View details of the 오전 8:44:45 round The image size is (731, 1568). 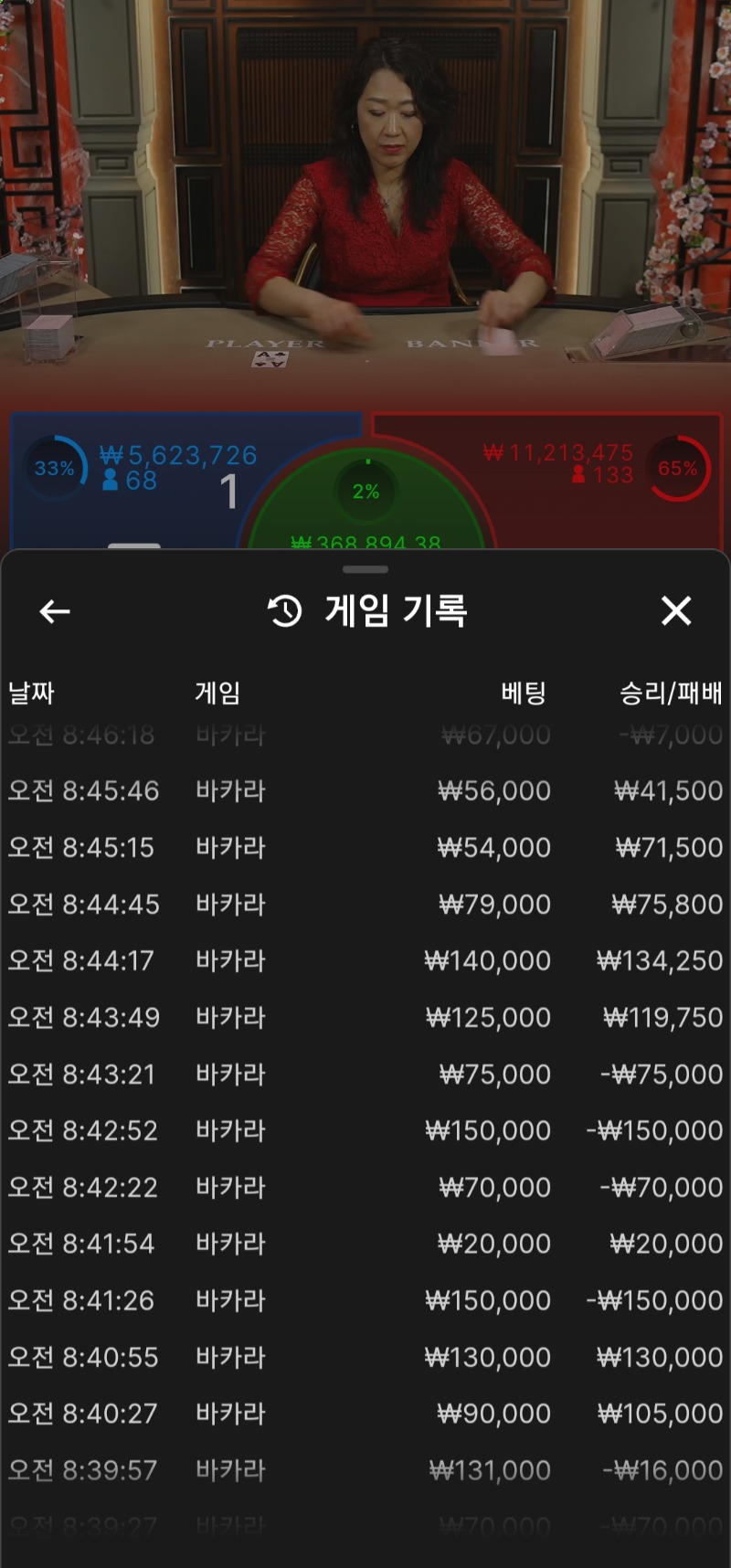(365, 904)
